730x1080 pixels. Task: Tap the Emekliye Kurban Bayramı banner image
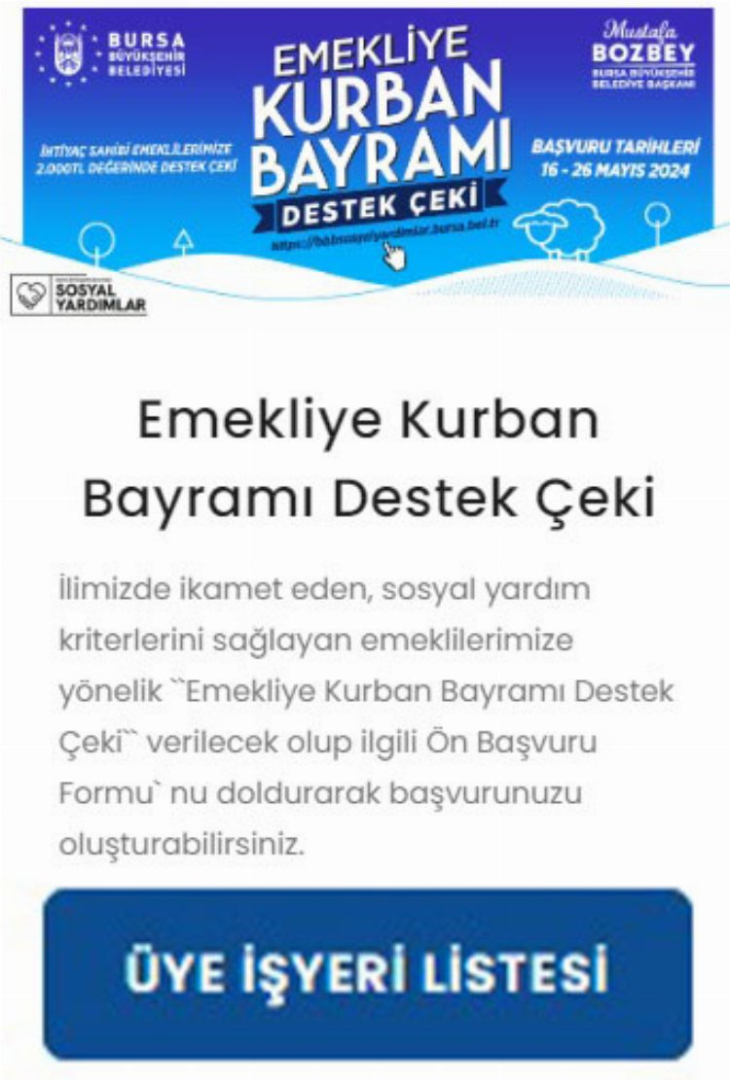(366, 150)
